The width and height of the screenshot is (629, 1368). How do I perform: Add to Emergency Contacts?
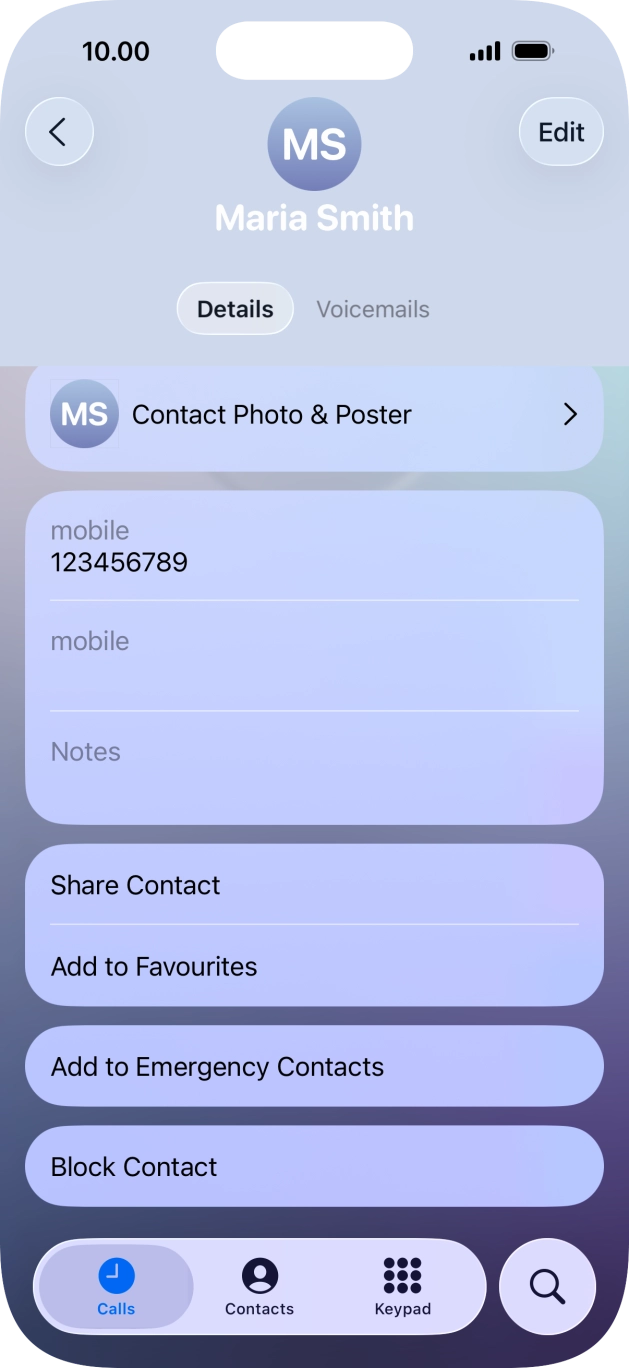coord(314,1067)
